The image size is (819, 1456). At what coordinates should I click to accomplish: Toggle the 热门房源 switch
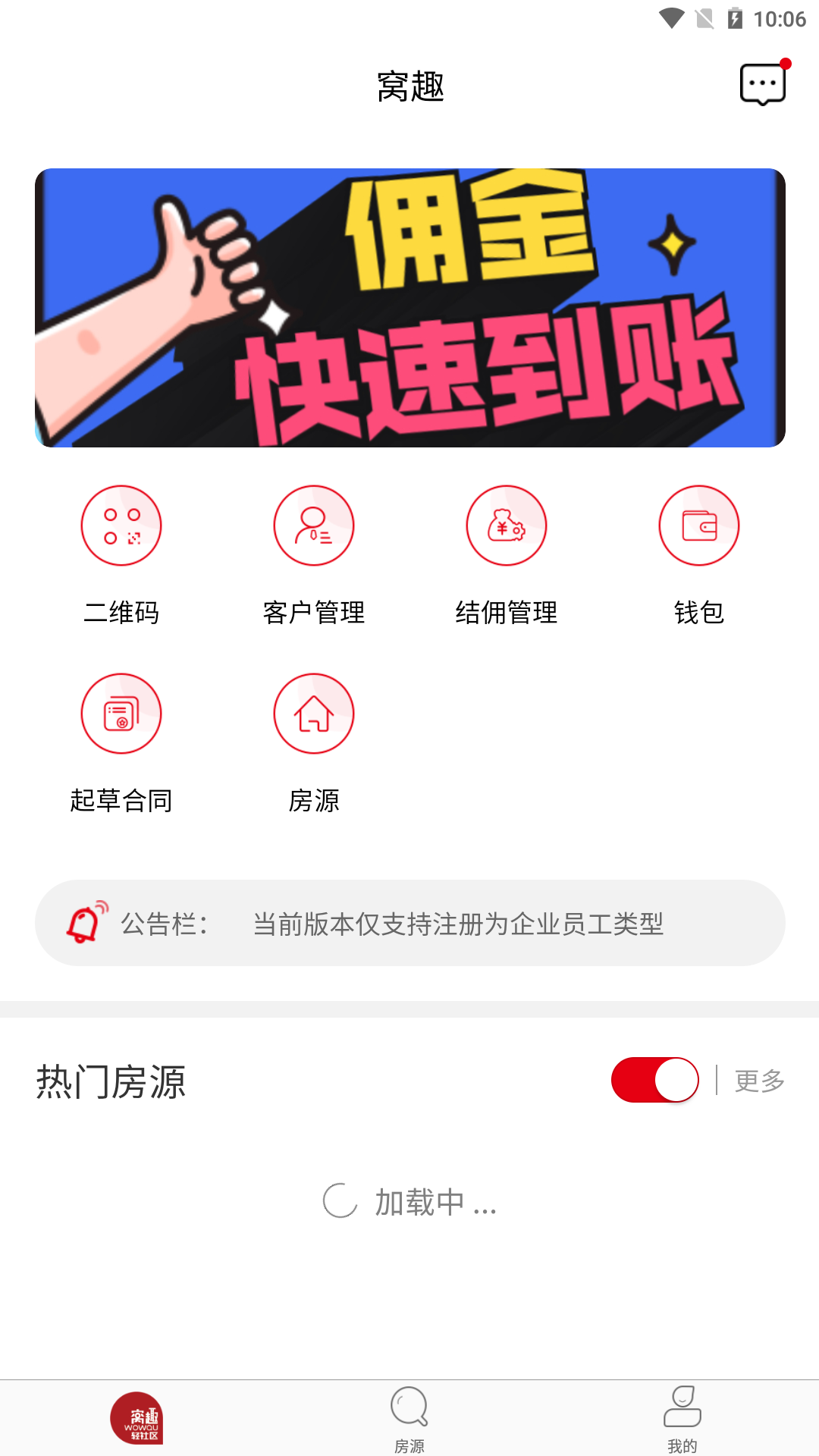click(654, 1080)
